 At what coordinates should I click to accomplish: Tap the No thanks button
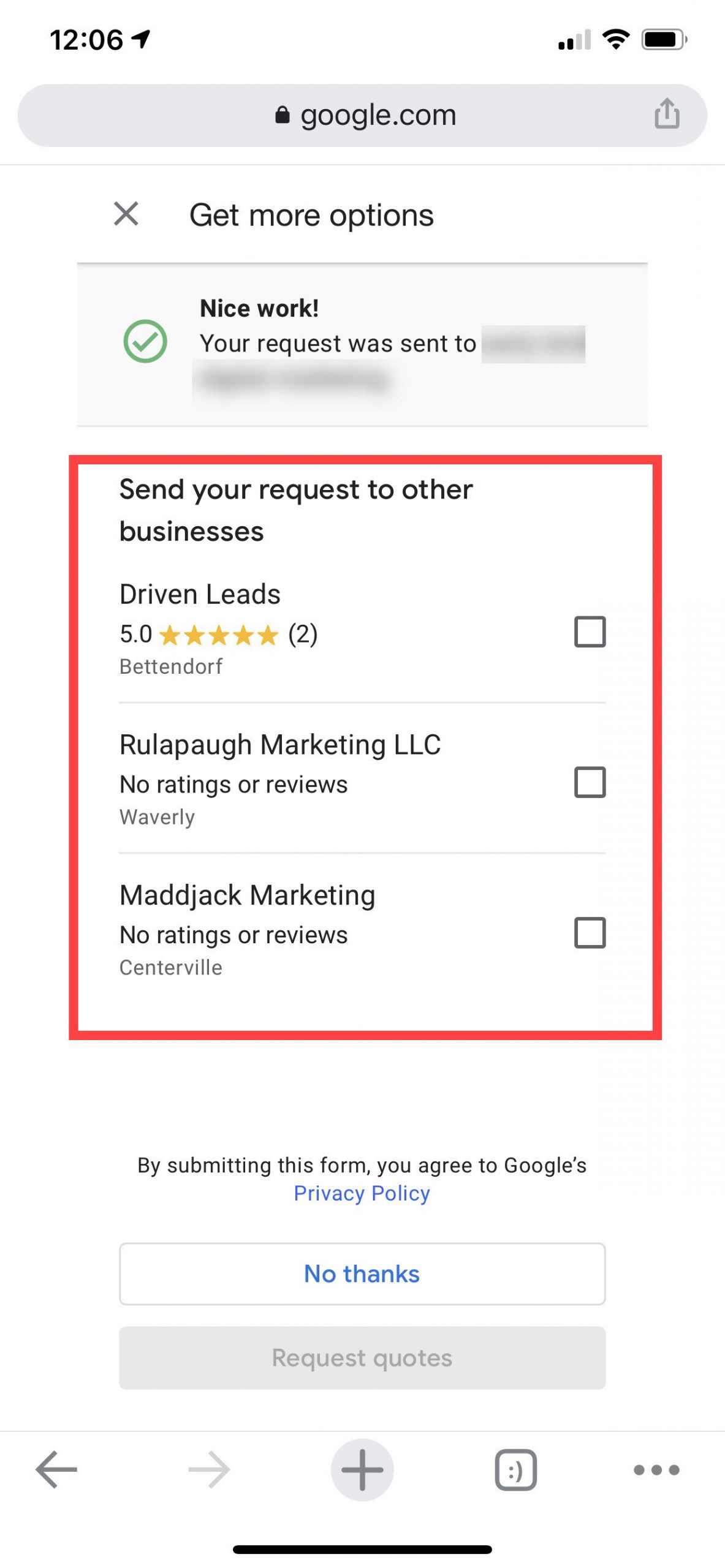[362, 1273]
